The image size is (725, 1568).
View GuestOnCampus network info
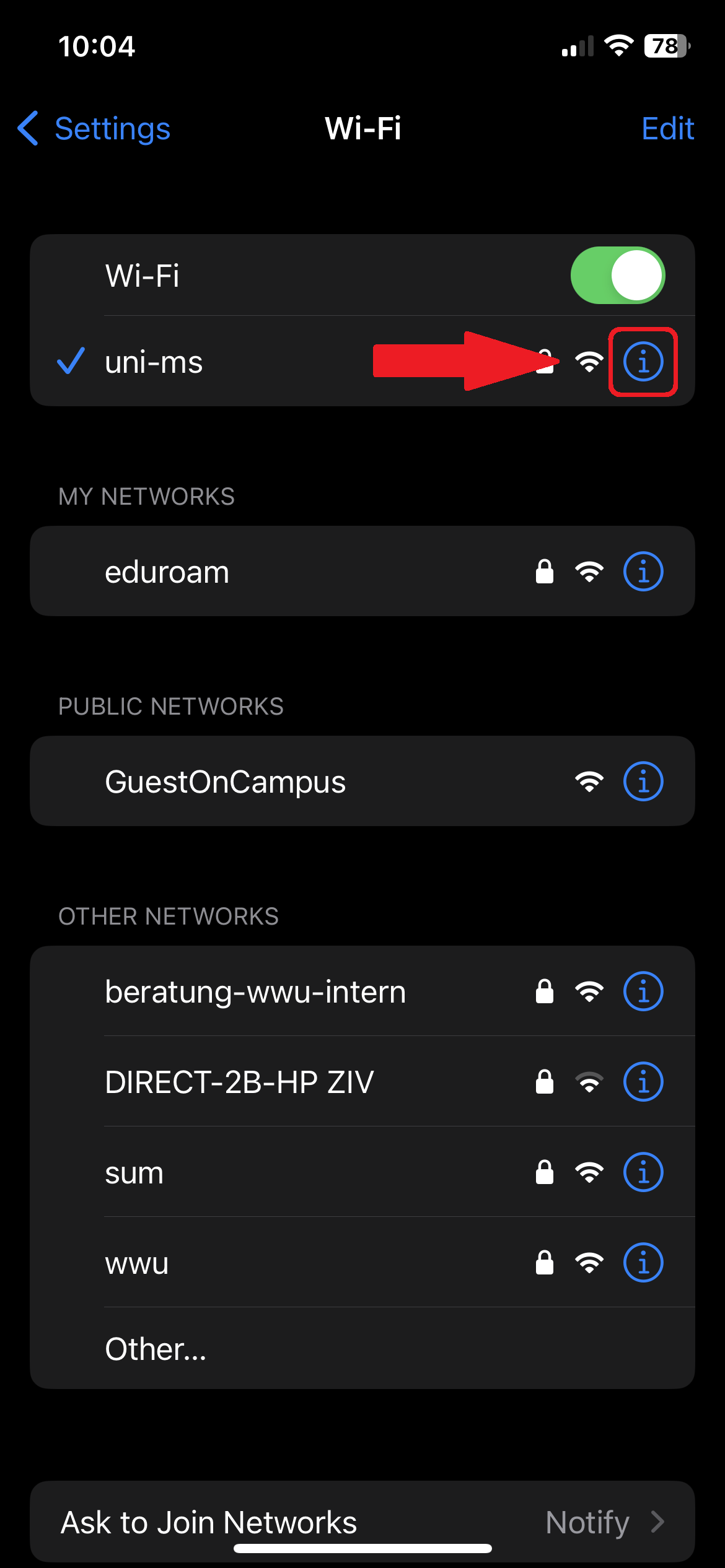[x=643, y=782]
